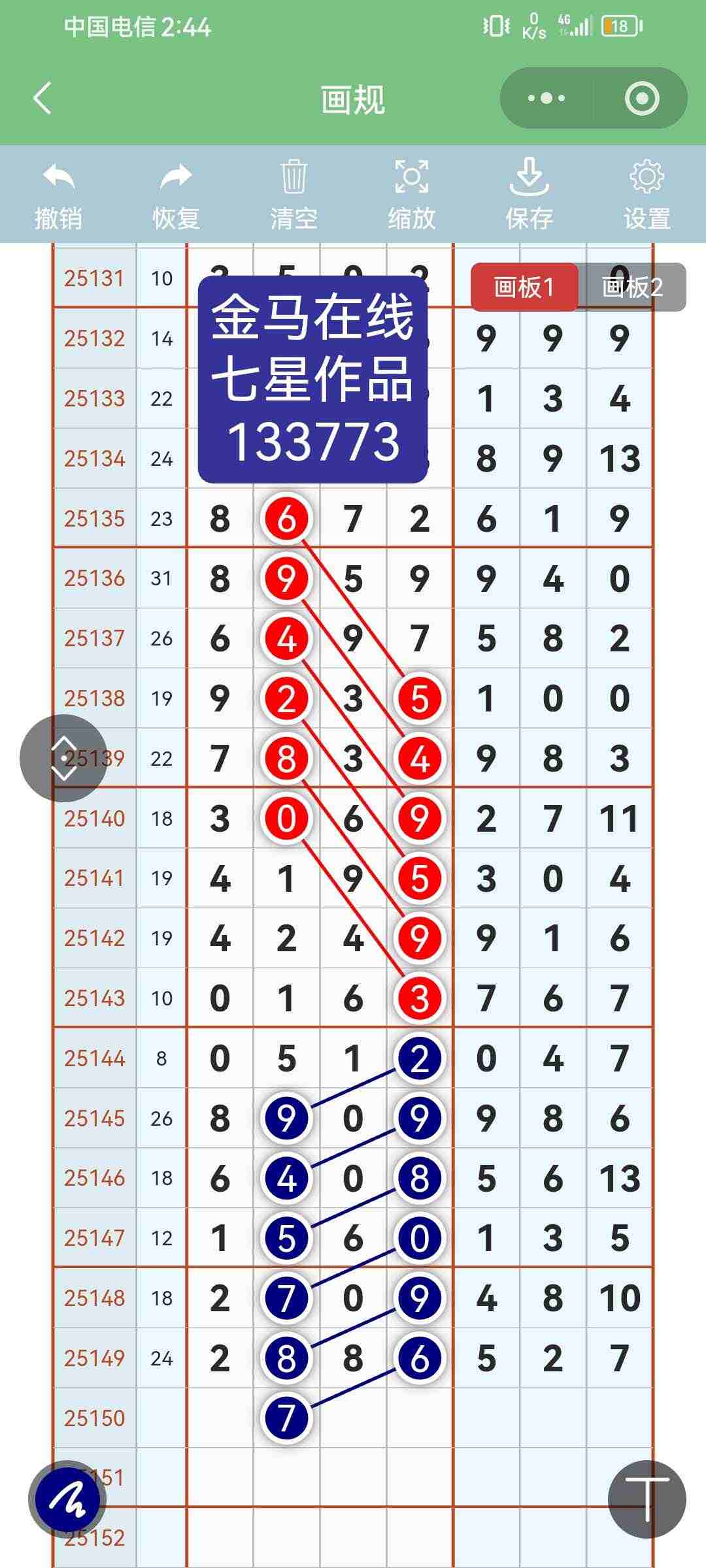This screenshot has height=1568, width=706.
Task: Expand row 25139 near the side handle
Action: tap(95, 758)
